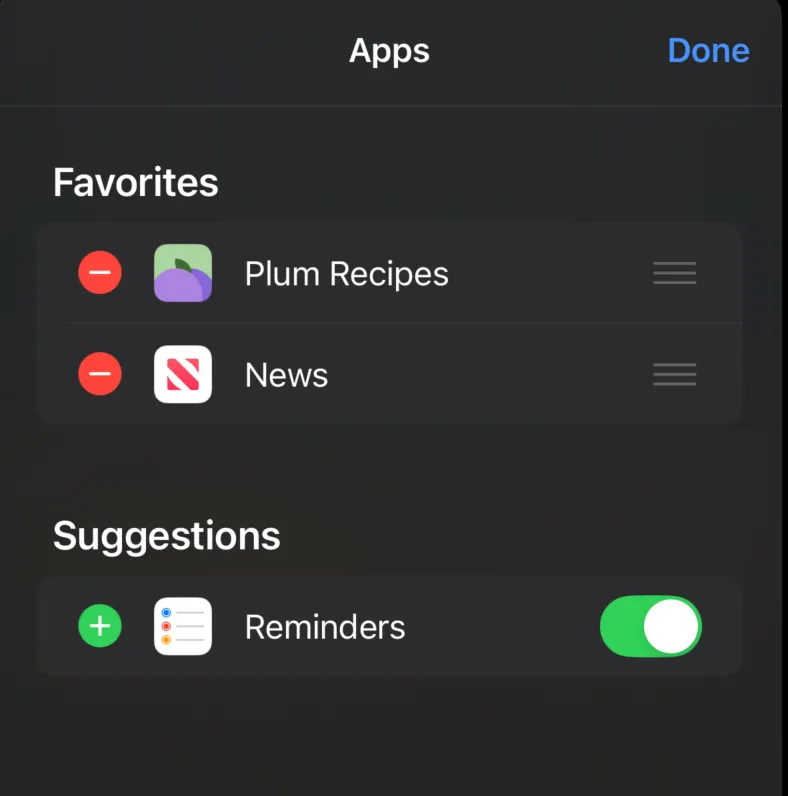788x796 pixels.
Task: Tap the reorder handle for Plum Recipes
Action: (675, 273)
